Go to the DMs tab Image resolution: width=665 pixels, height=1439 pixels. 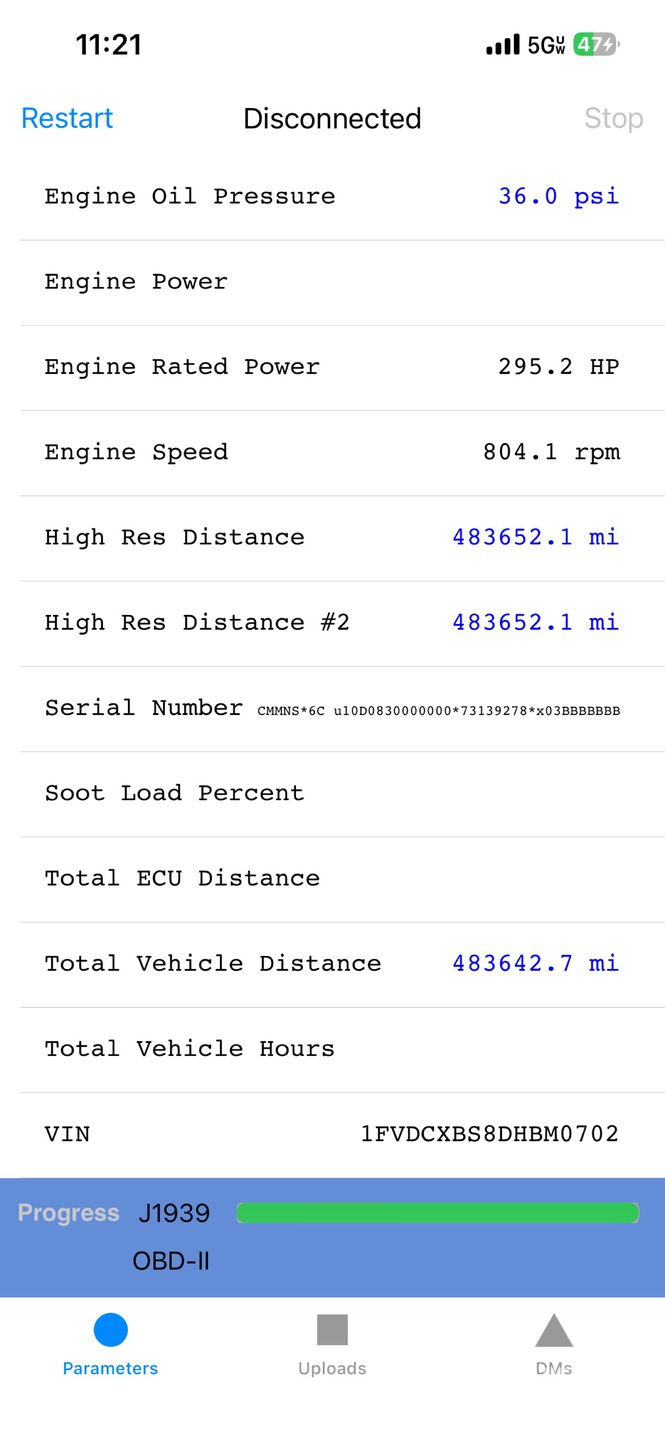[x=553, y=1345]
